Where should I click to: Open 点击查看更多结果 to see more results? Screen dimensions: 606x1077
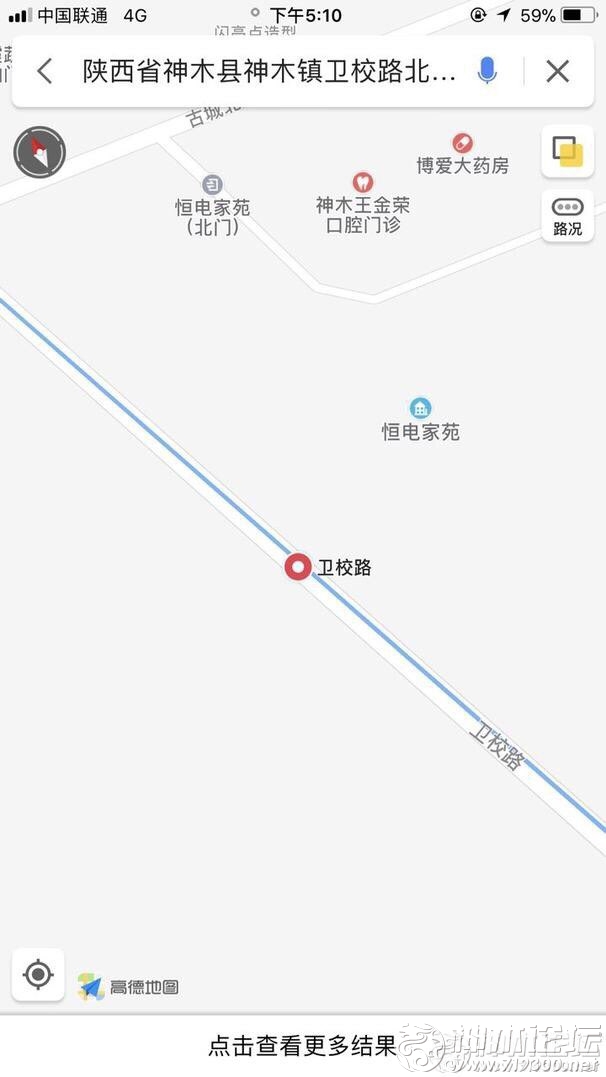pyautogui.click(x=302, y=1046)
